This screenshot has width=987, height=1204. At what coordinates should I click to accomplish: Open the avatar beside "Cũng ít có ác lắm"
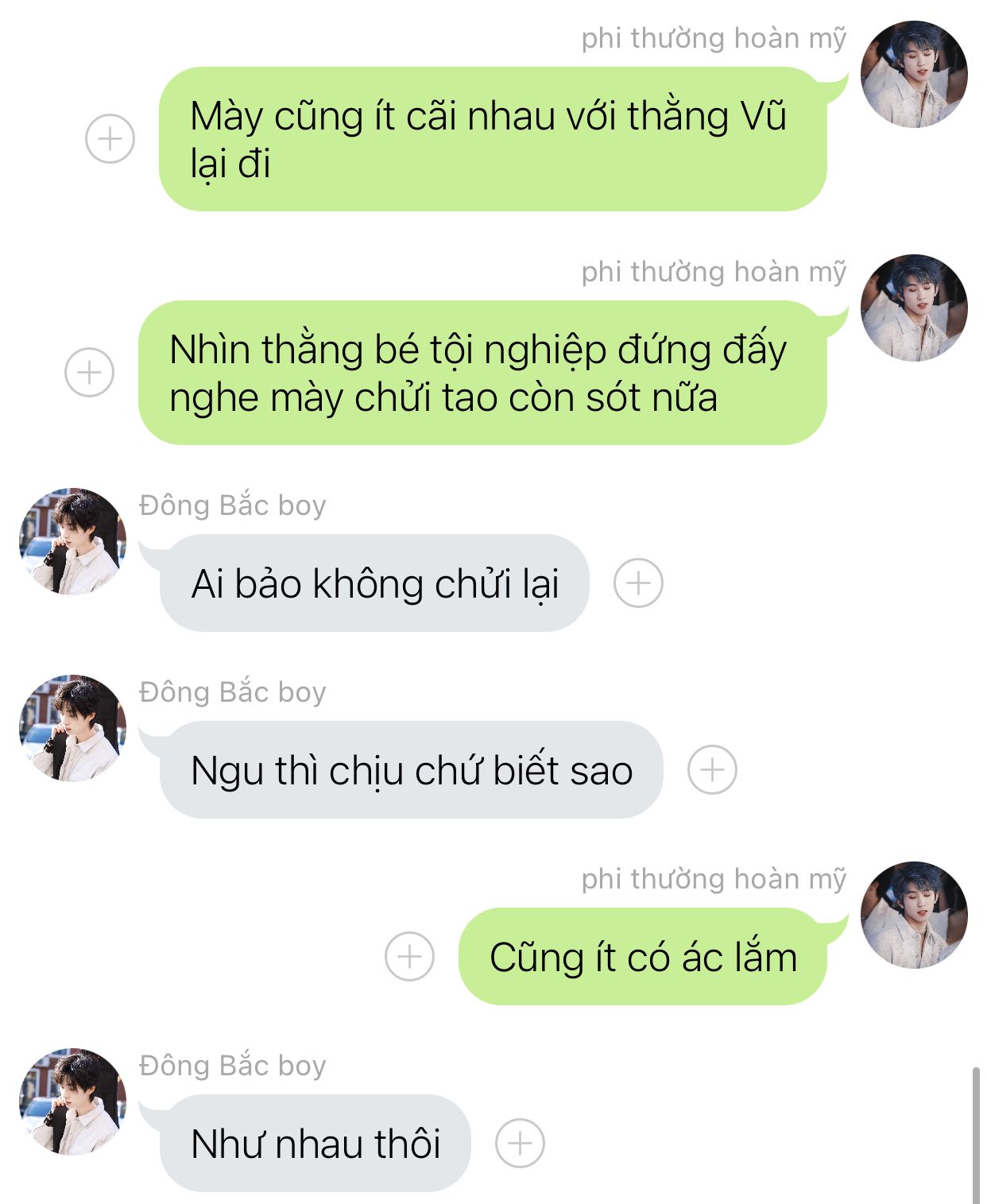click(914, 915)
